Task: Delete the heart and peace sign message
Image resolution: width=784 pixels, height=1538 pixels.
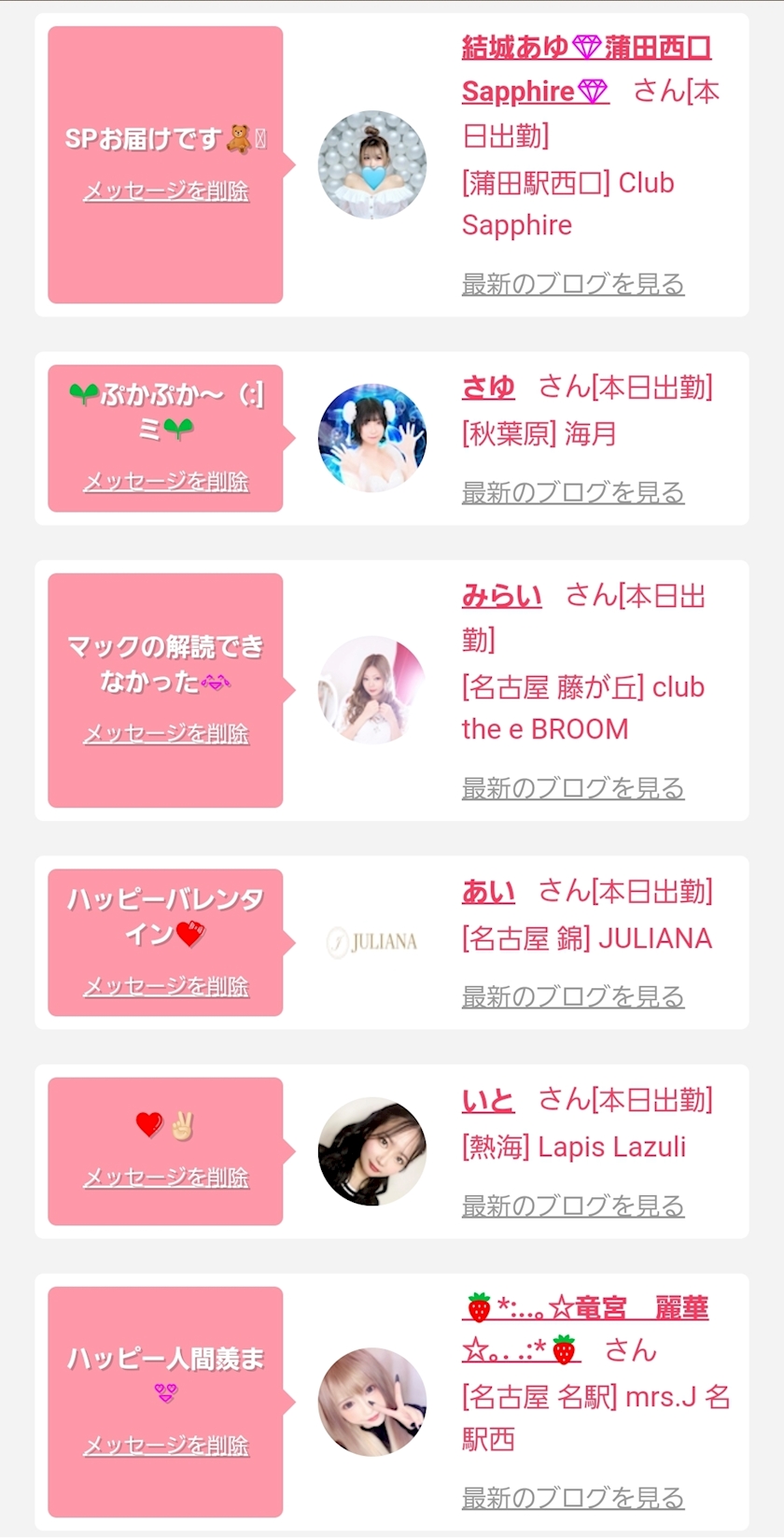Action: coord(166,1177)
